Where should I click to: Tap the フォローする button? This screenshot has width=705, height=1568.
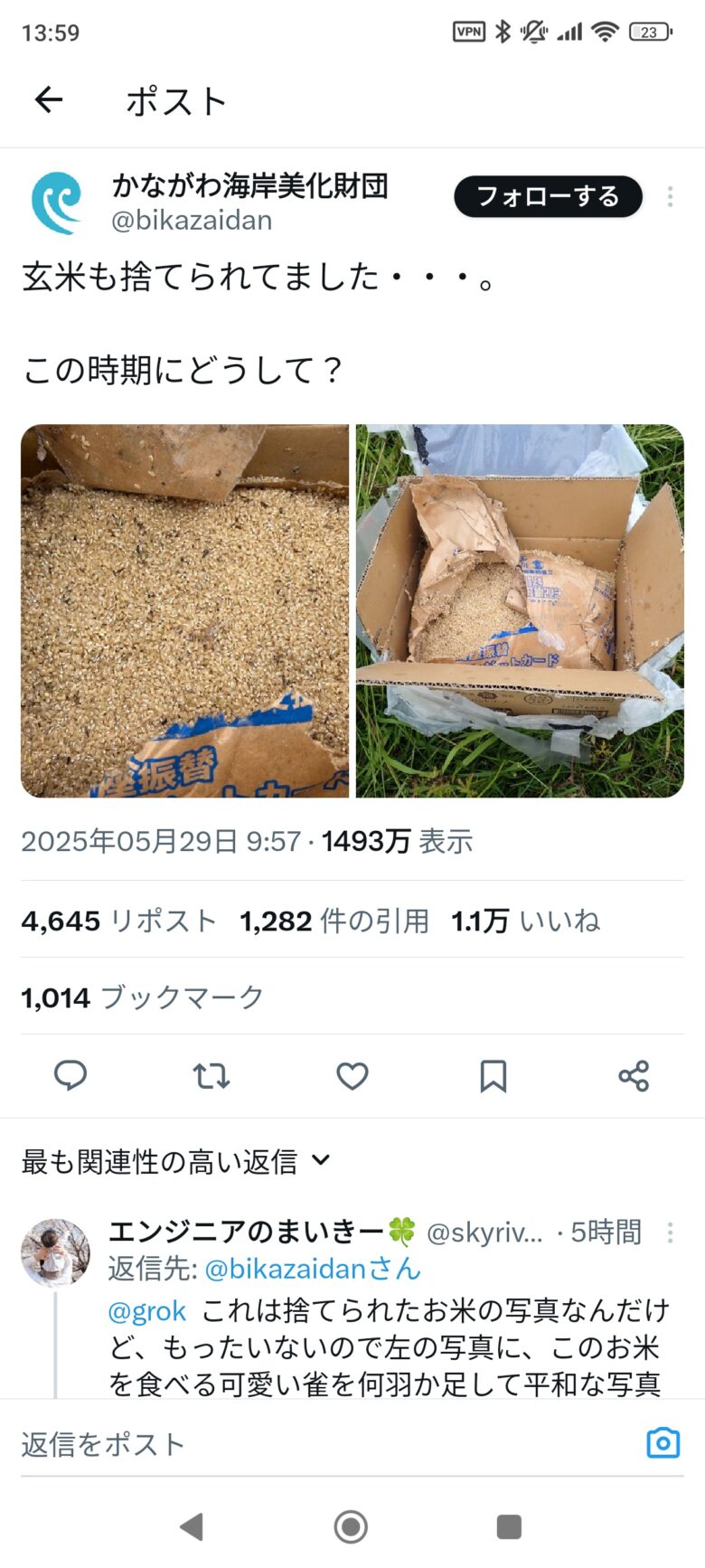(548, 196)
